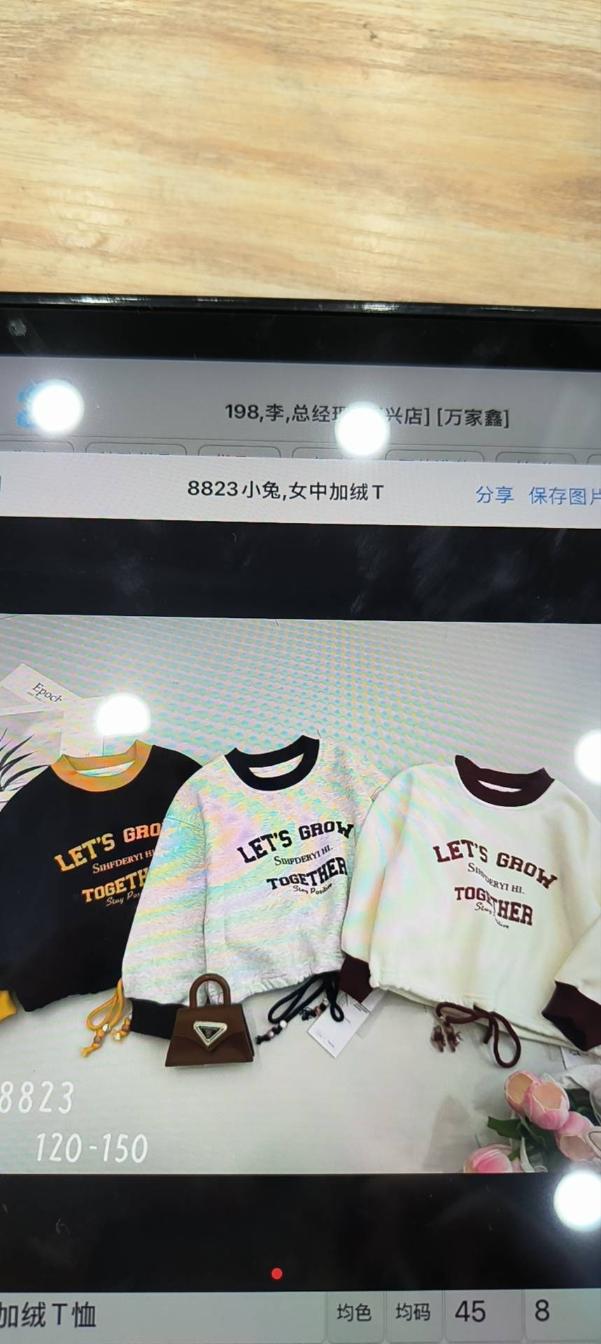
Task: Select the 均码 size cell
Action: [x=413, y=1312]
